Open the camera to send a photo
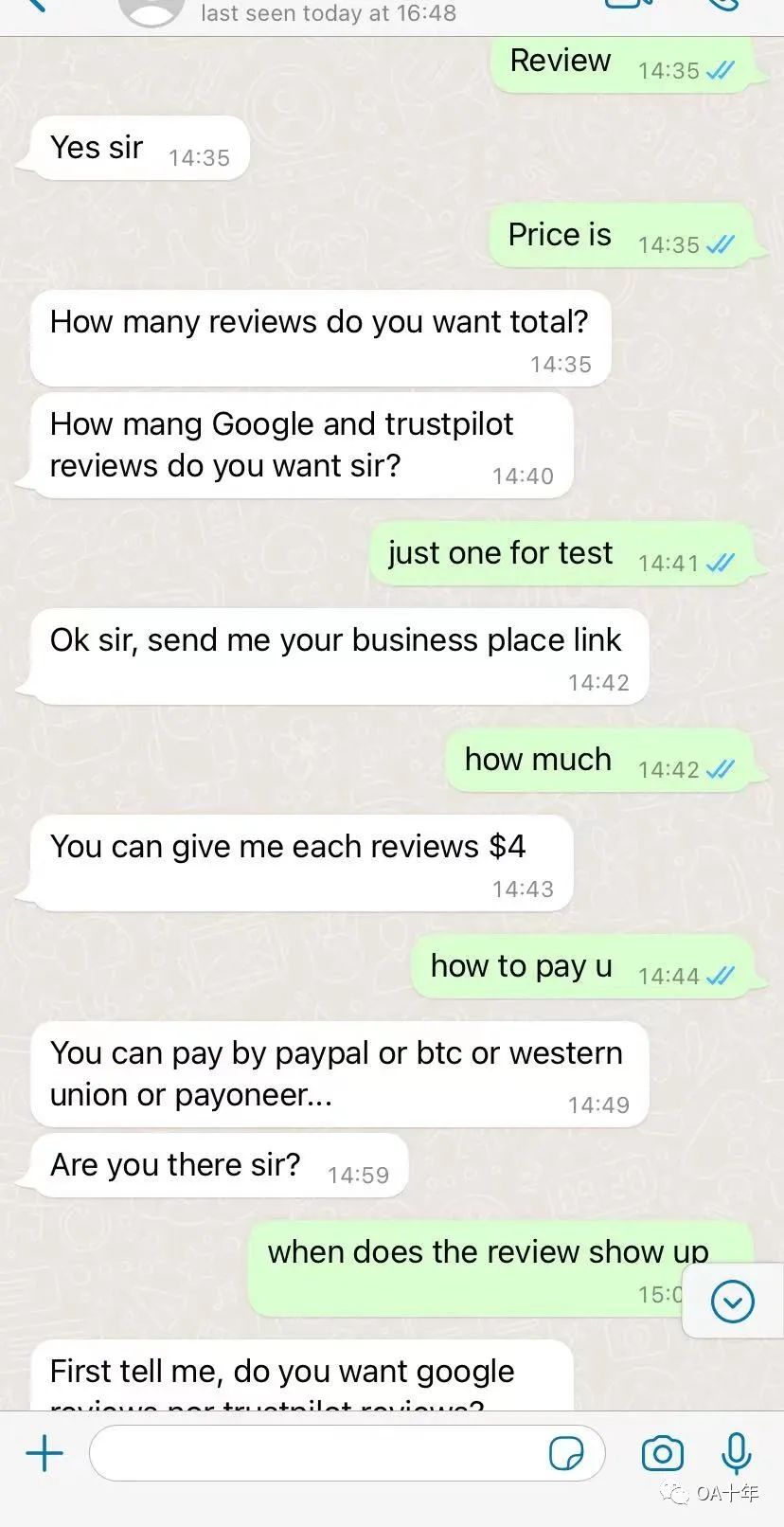784x1527 pixels. (x=663, y=1452)
